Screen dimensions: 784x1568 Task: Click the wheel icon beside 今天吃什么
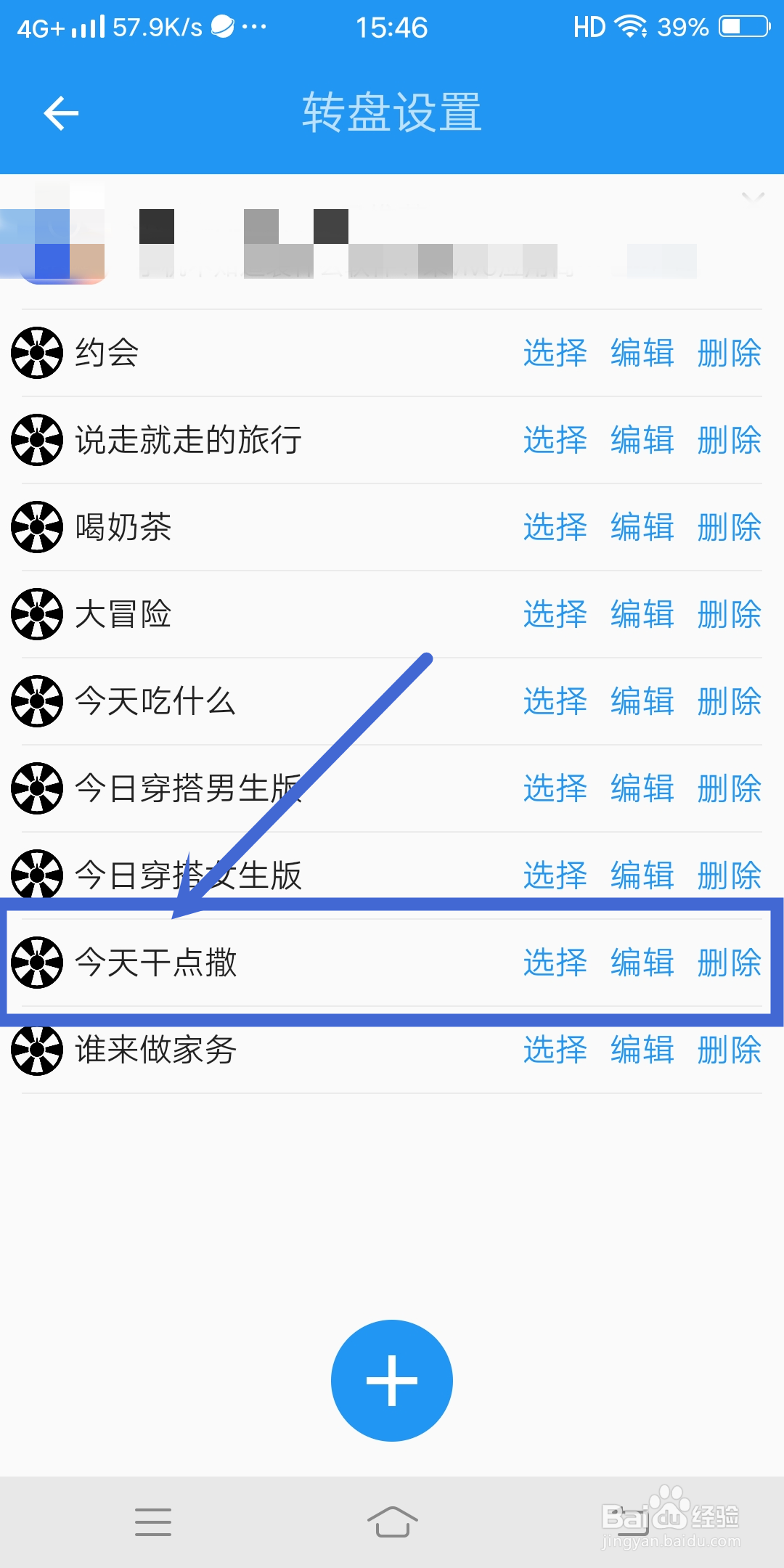click(36, 702)
